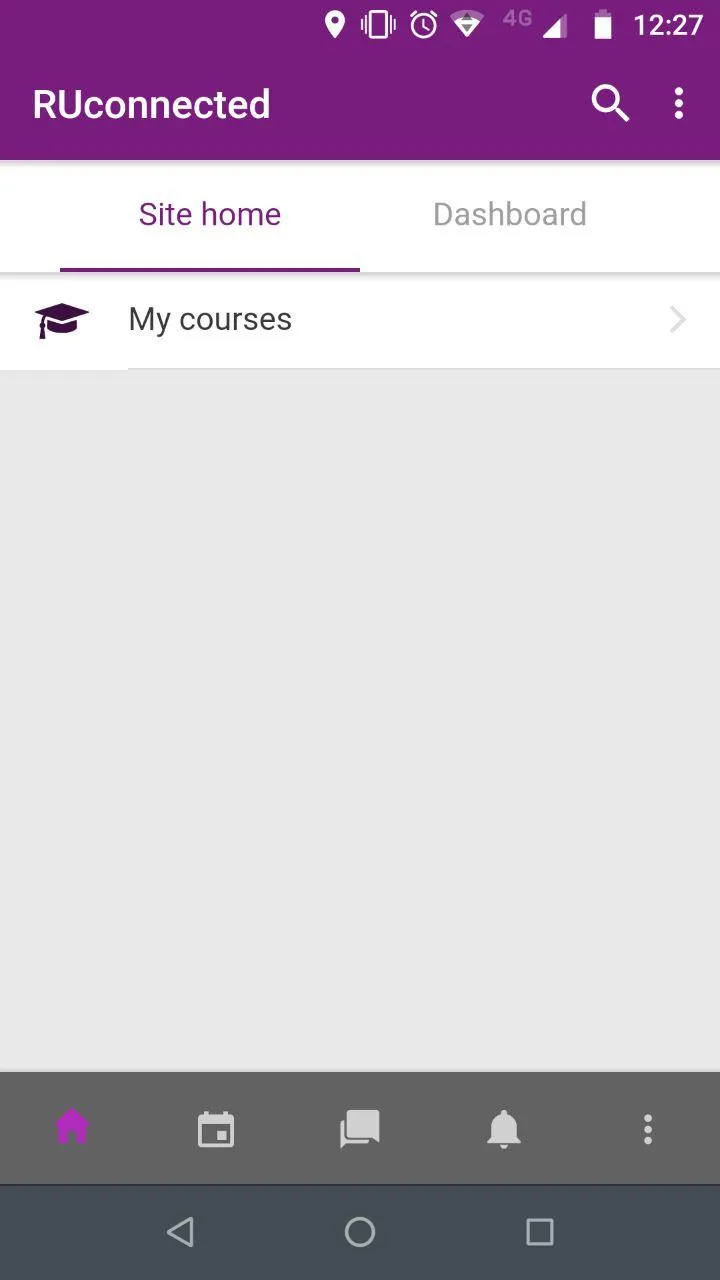The image size is (720, 1280).
Task: Tap the RUconnected title text
Action: click(x=151, y=103)
